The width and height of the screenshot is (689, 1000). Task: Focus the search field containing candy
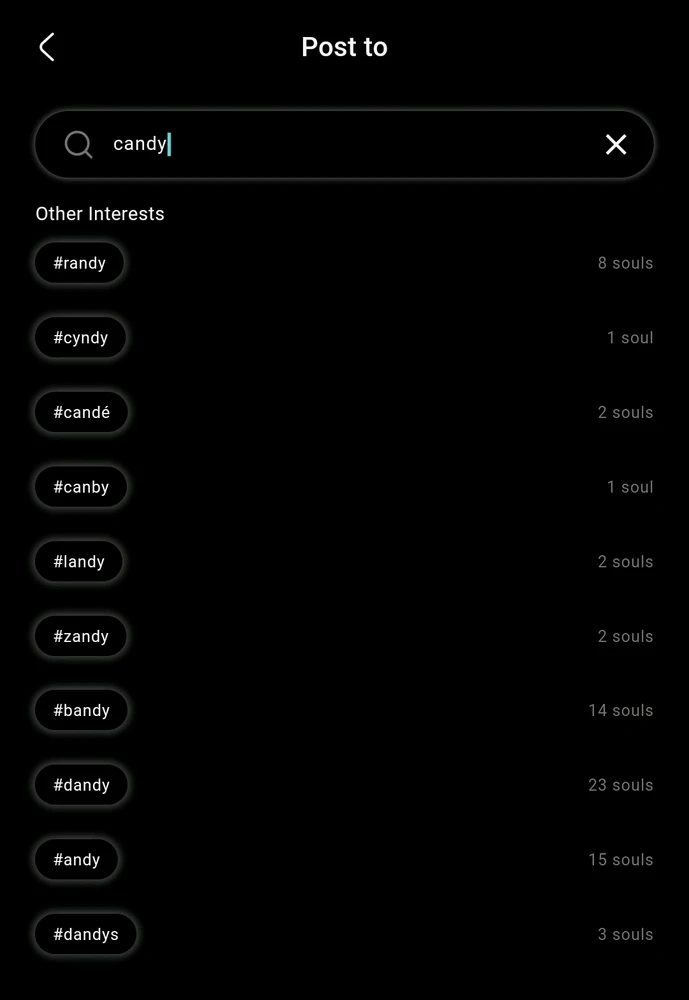[x=340, y=145]
